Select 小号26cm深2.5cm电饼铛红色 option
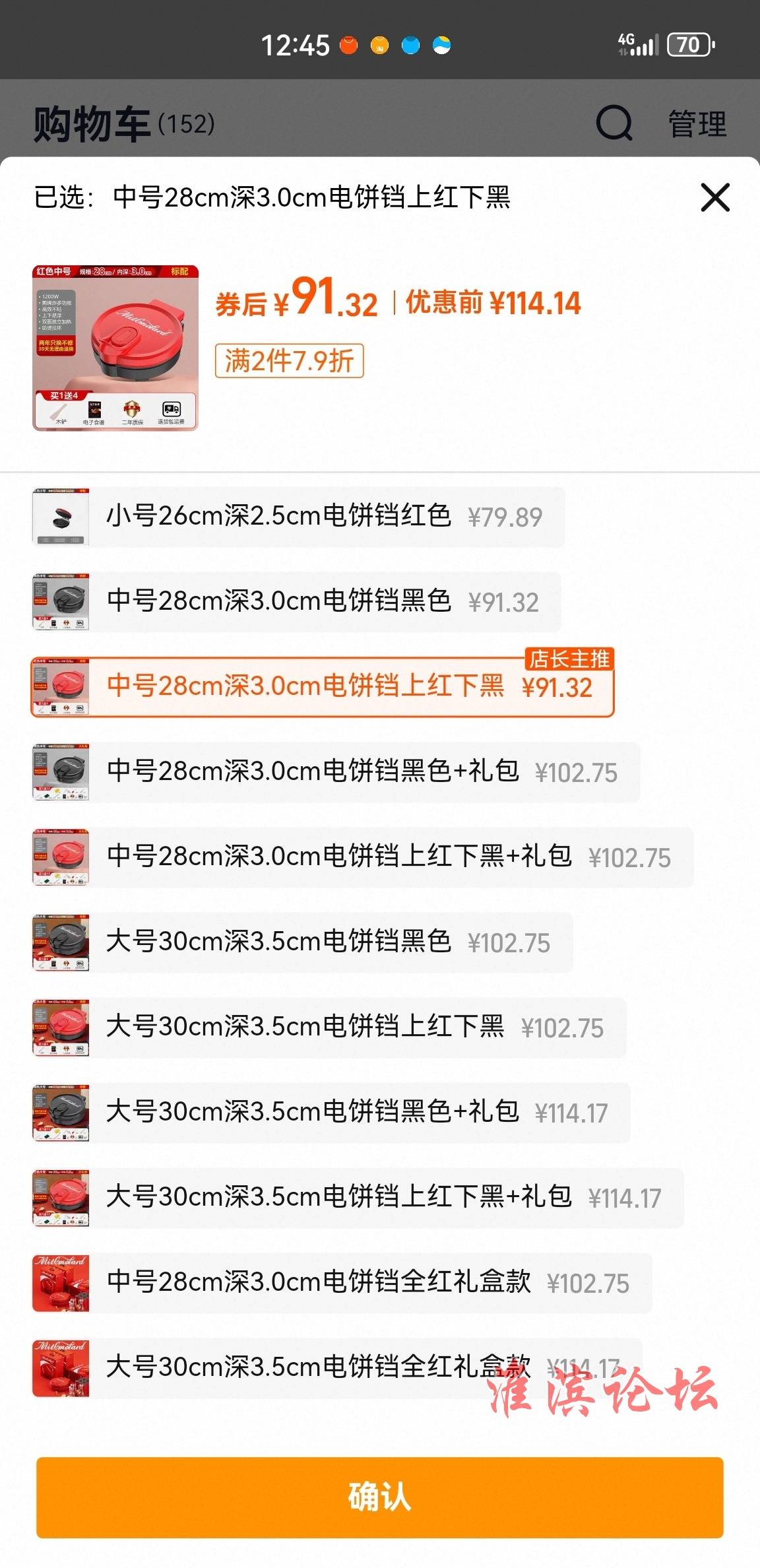The height and width of the screenshot is (1568, 760). click(298, 517)
